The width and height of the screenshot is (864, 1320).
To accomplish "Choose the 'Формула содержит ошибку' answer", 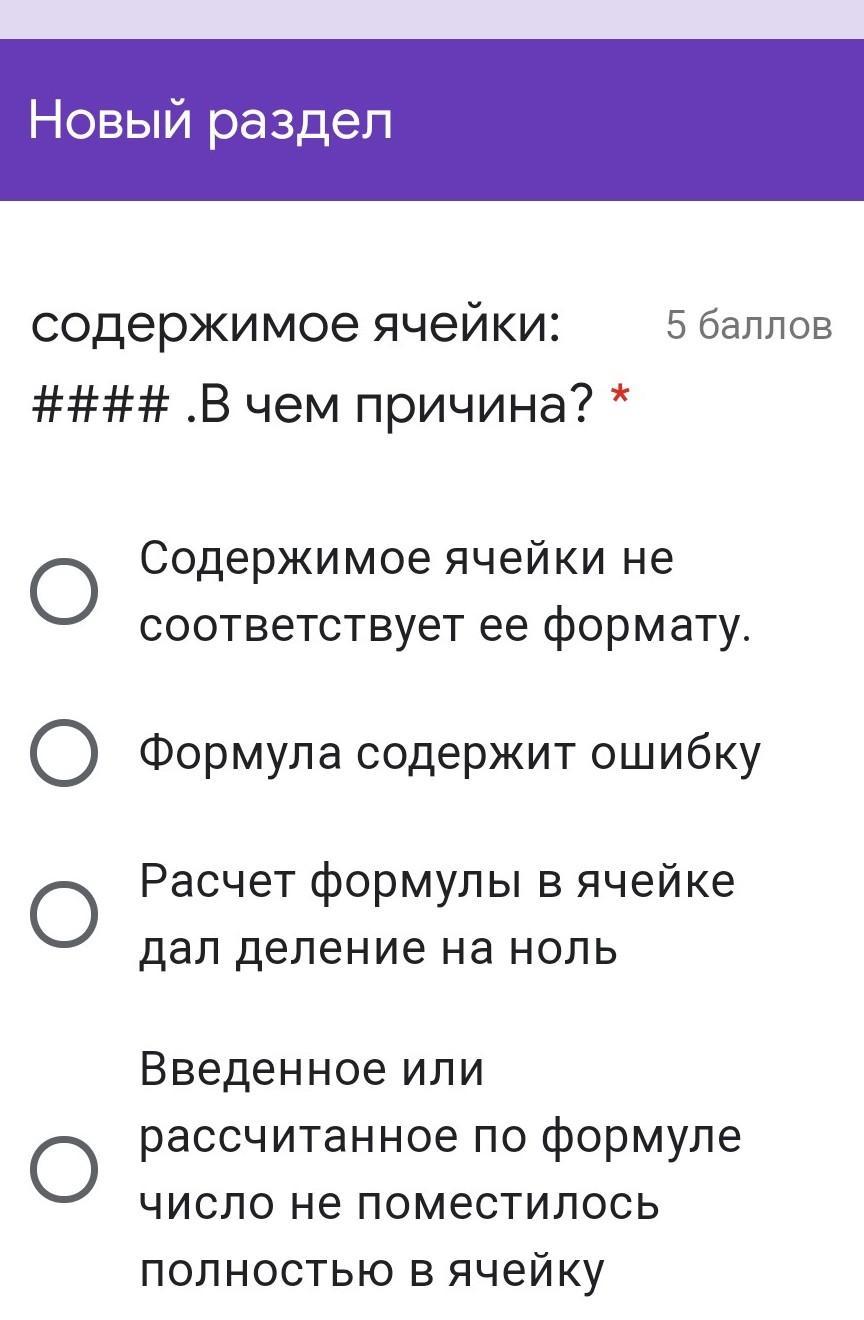I will (x=64, y=753).
